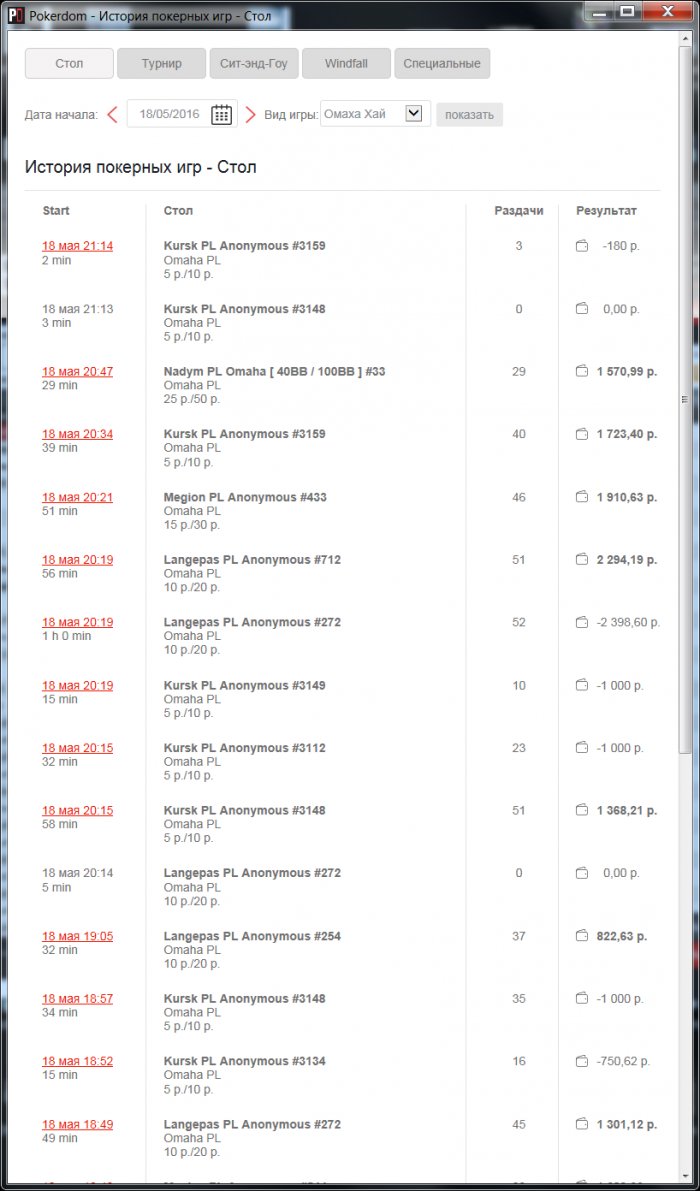The width and height of the screenshot is (700, 1191).
Task: Expand the Омаха Хай game type dropdown
Action: click(414, 114)
